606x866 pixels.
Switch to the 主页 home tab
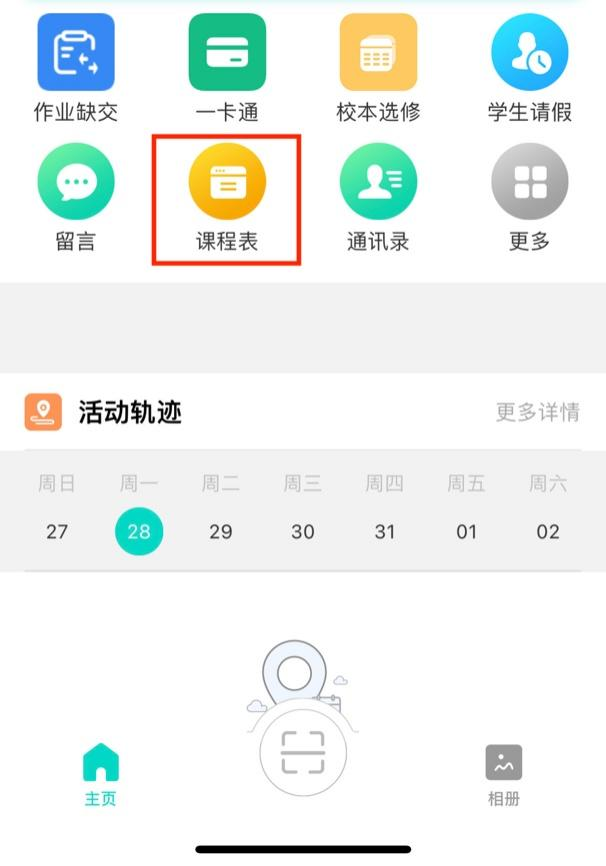point(100,774)
